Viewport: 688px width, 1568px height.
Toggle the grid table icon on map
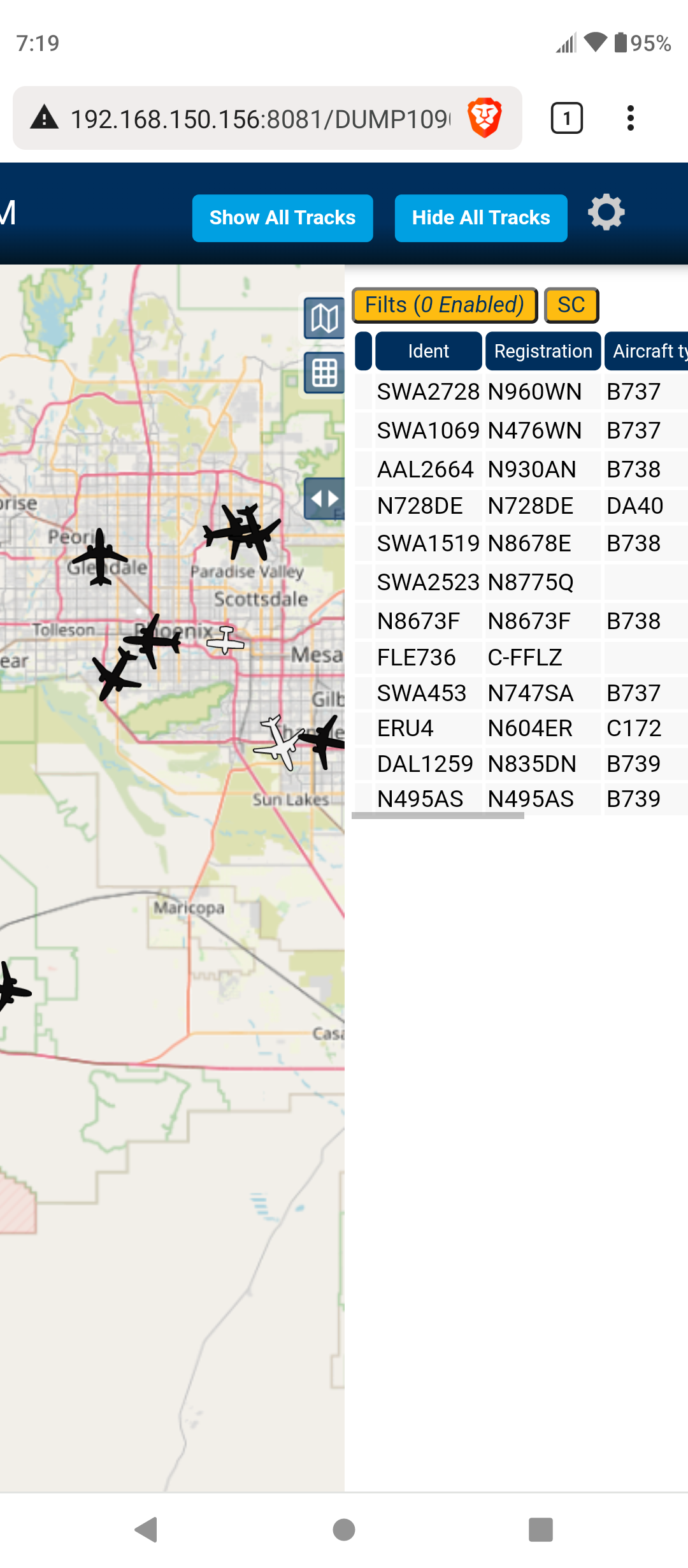pos(325,373)
